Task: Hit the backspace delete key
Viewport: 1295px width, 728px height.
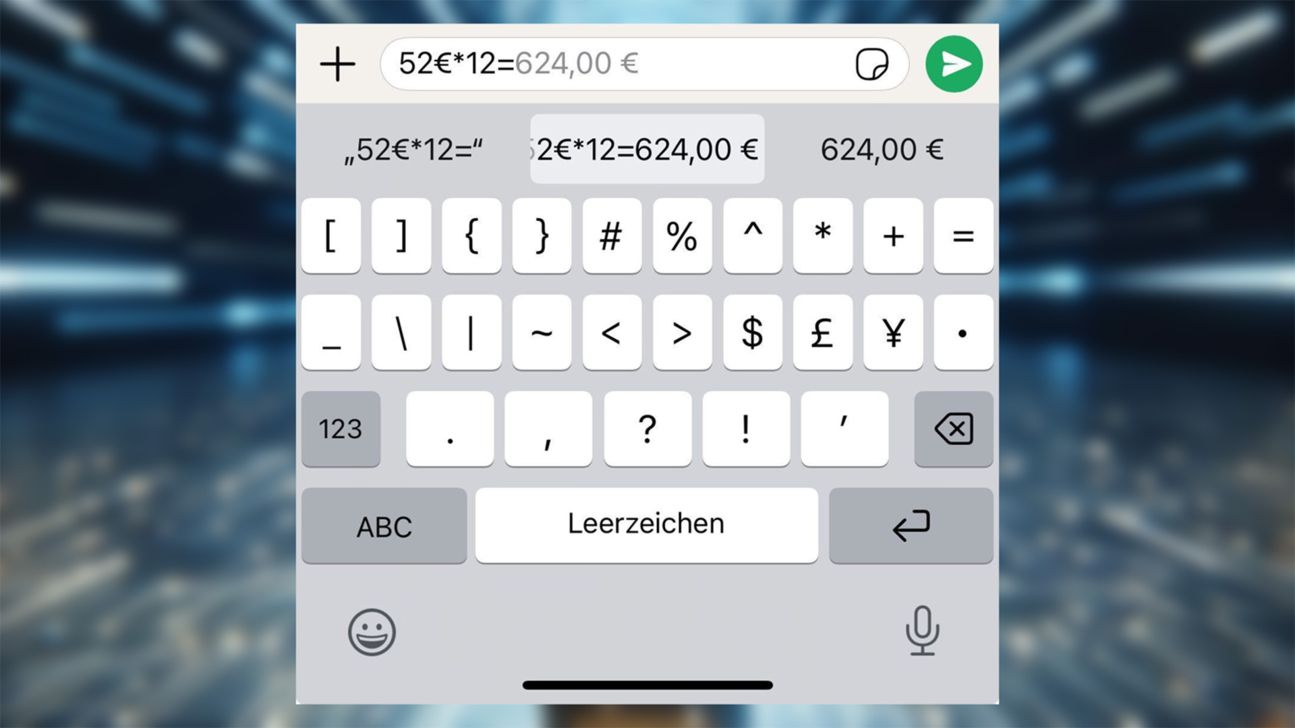Action: (953, 429)
